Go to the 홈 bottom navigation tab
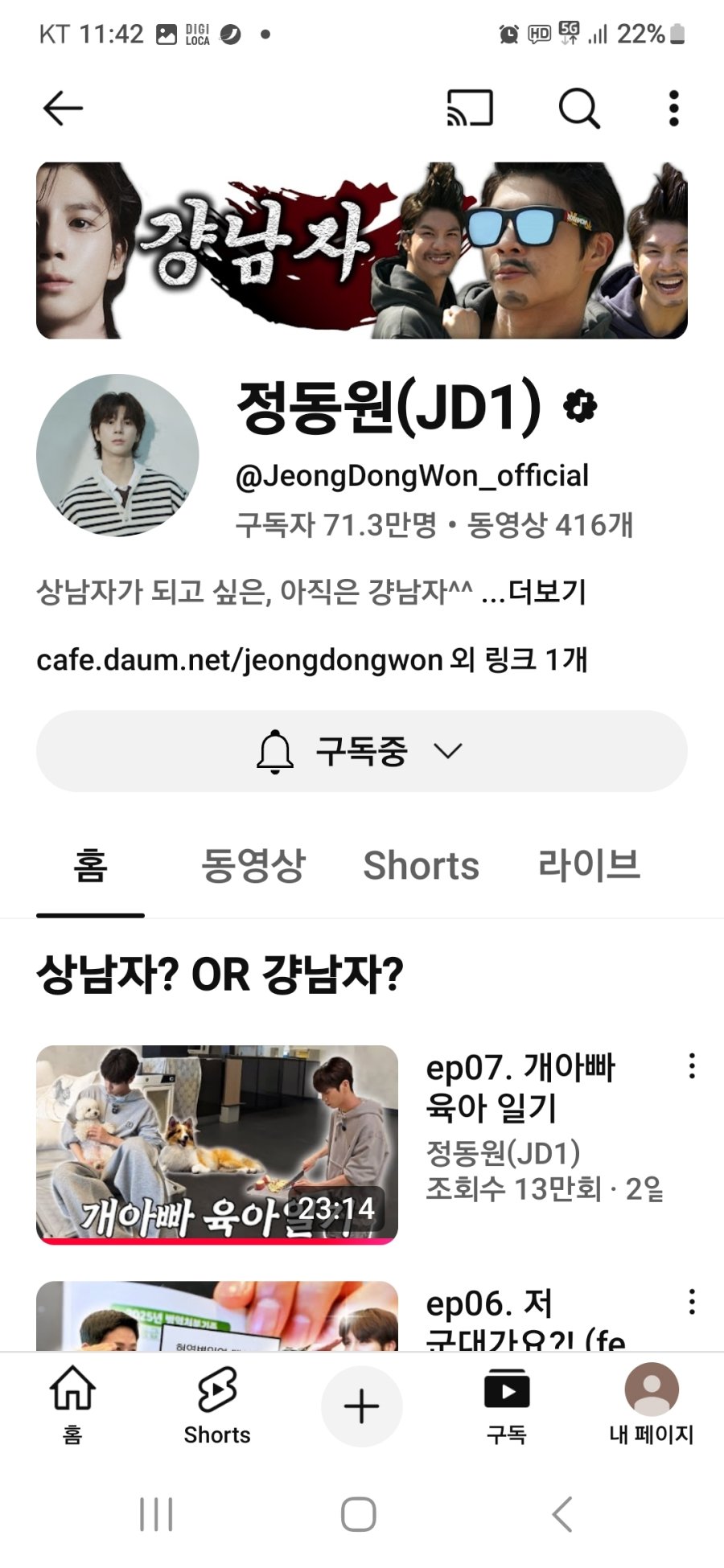This screenshot has width=724, height=1568. point(72,1405)
